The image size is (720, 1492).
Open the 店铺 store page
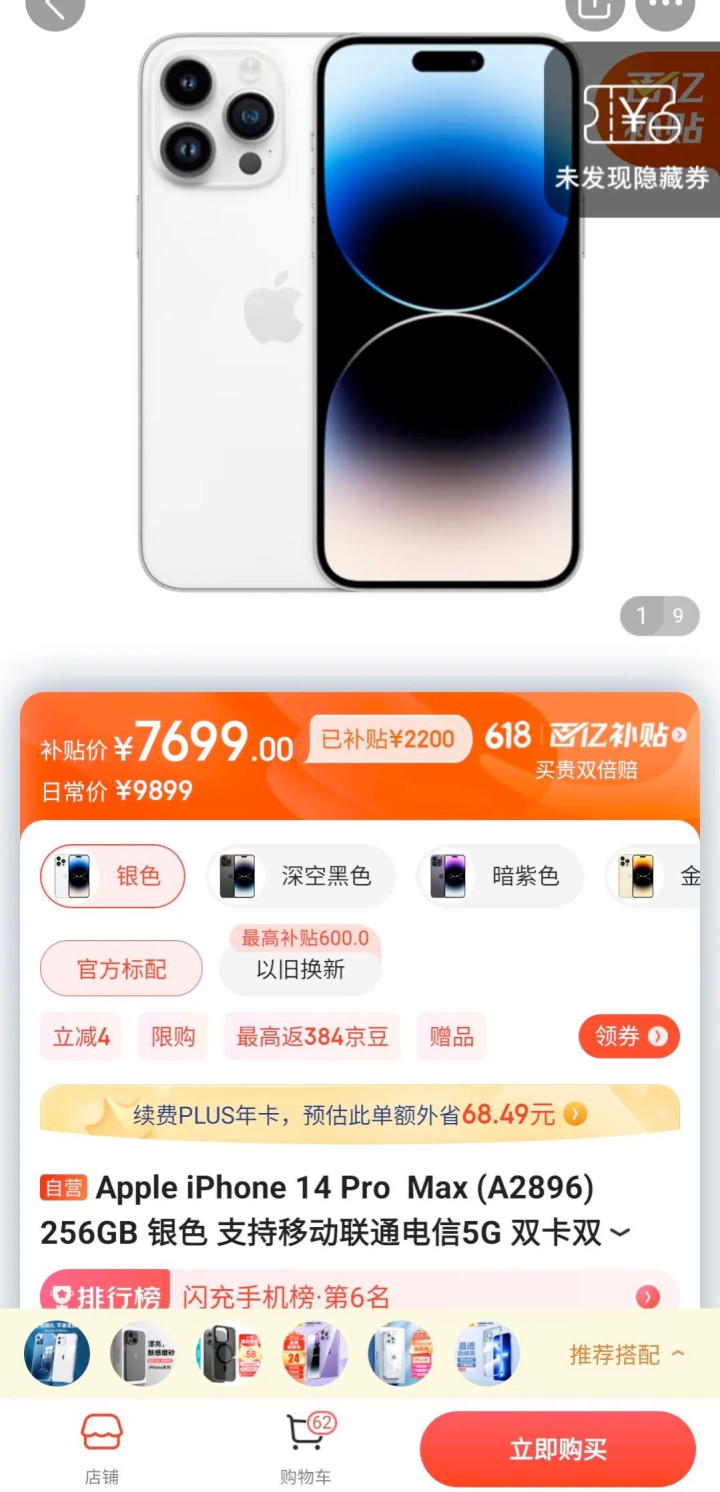(101, 1448)
